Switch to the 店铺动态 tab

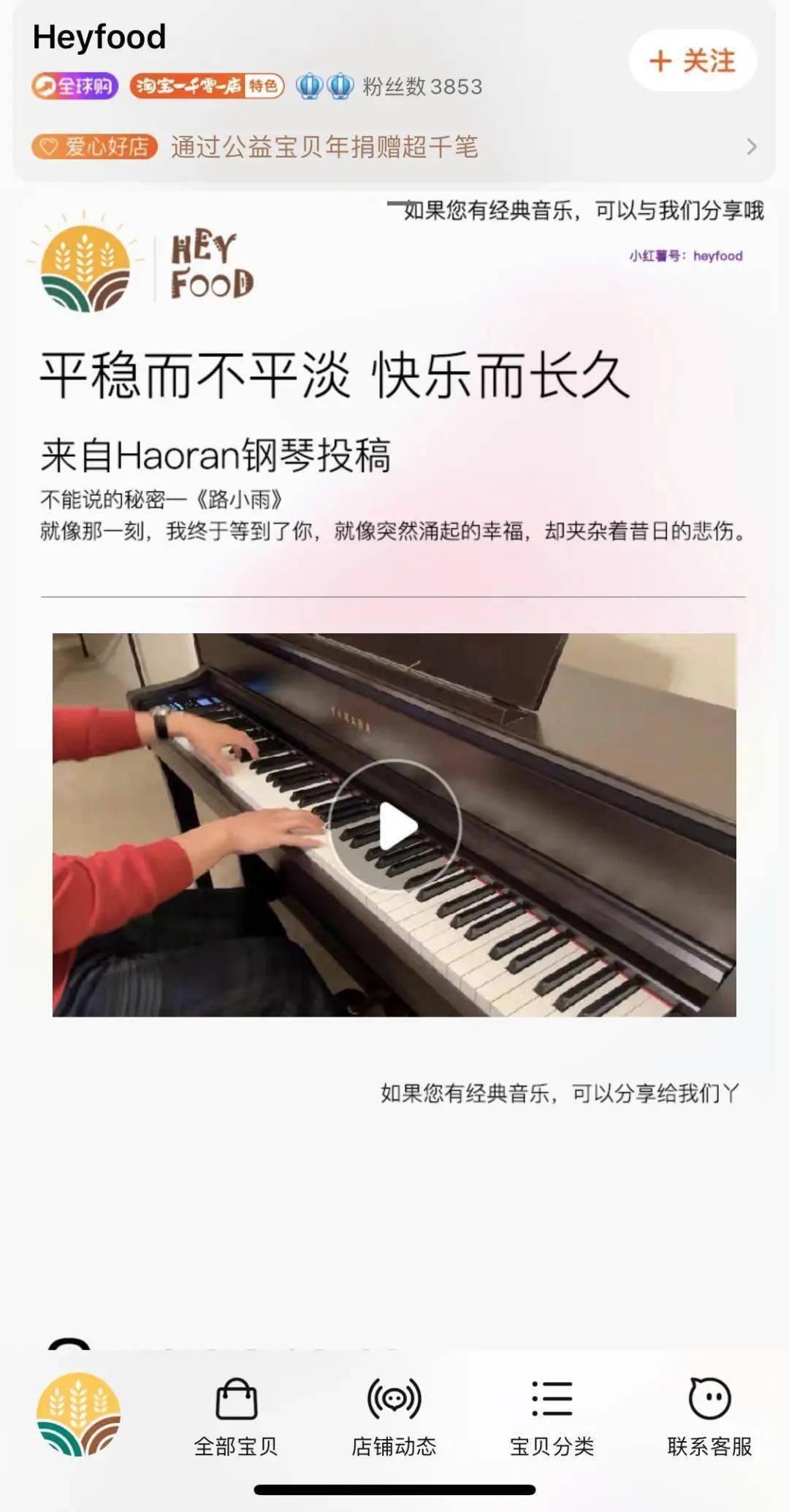tap(394, 1416)
